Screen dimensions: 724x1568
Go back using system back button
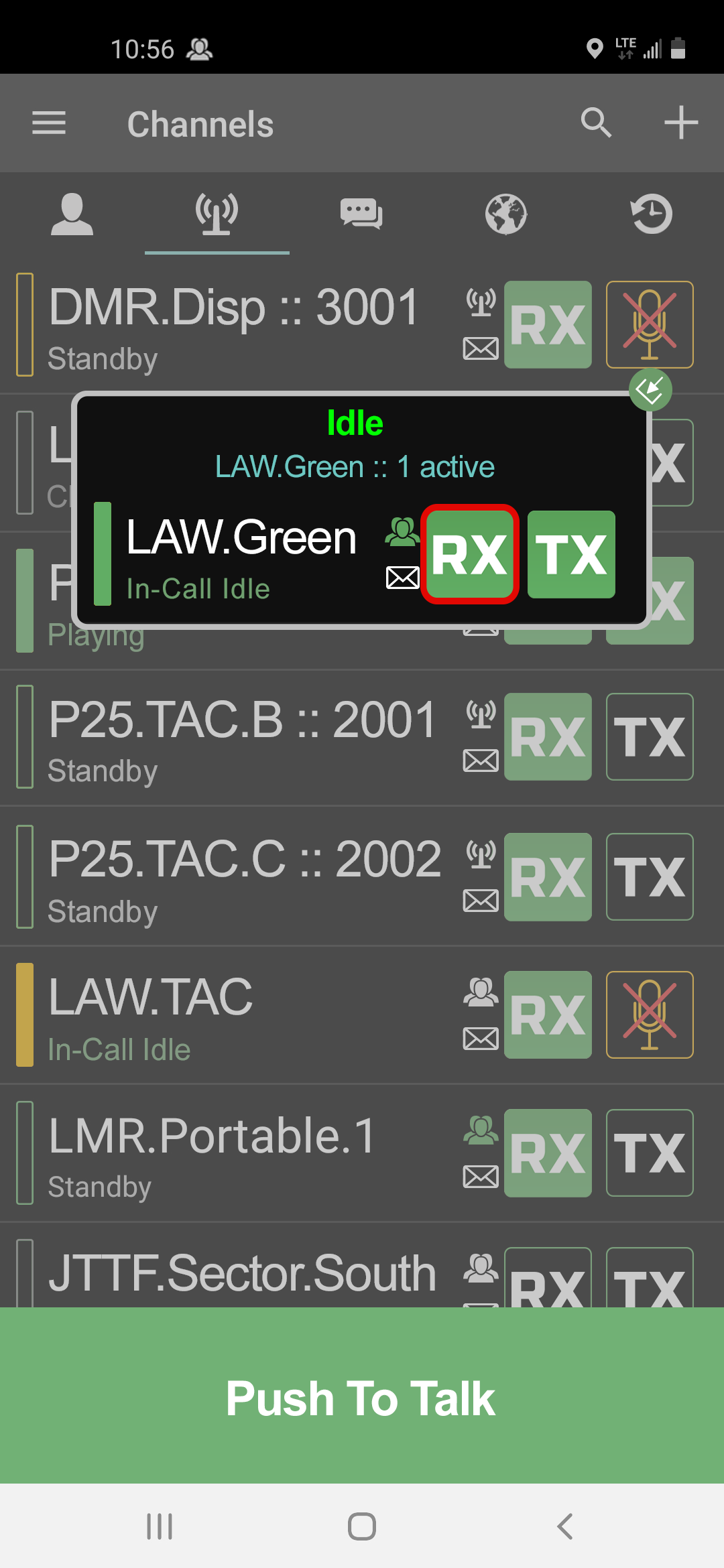(565, 1526)
